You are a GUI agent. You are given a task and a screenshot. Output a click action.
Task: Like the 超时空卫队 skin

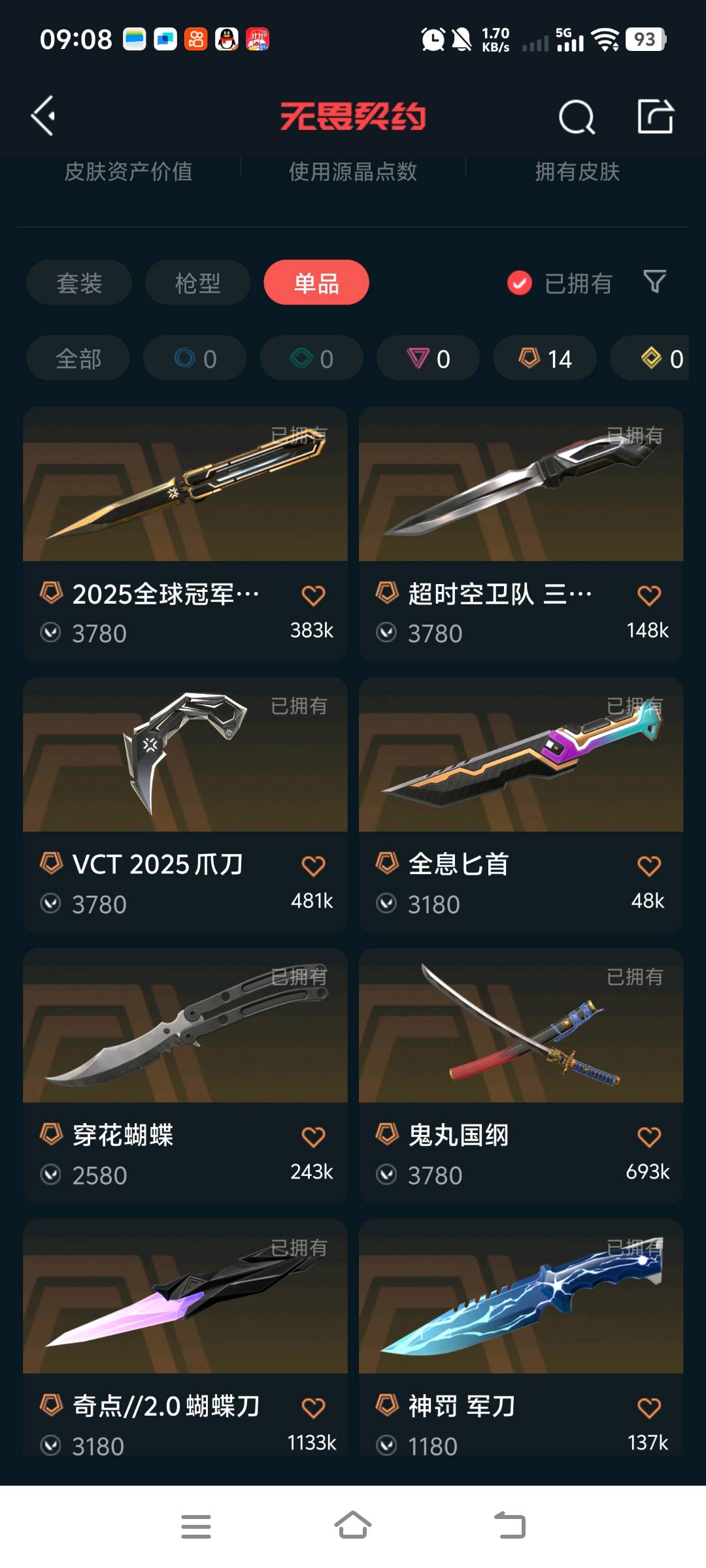648,595
